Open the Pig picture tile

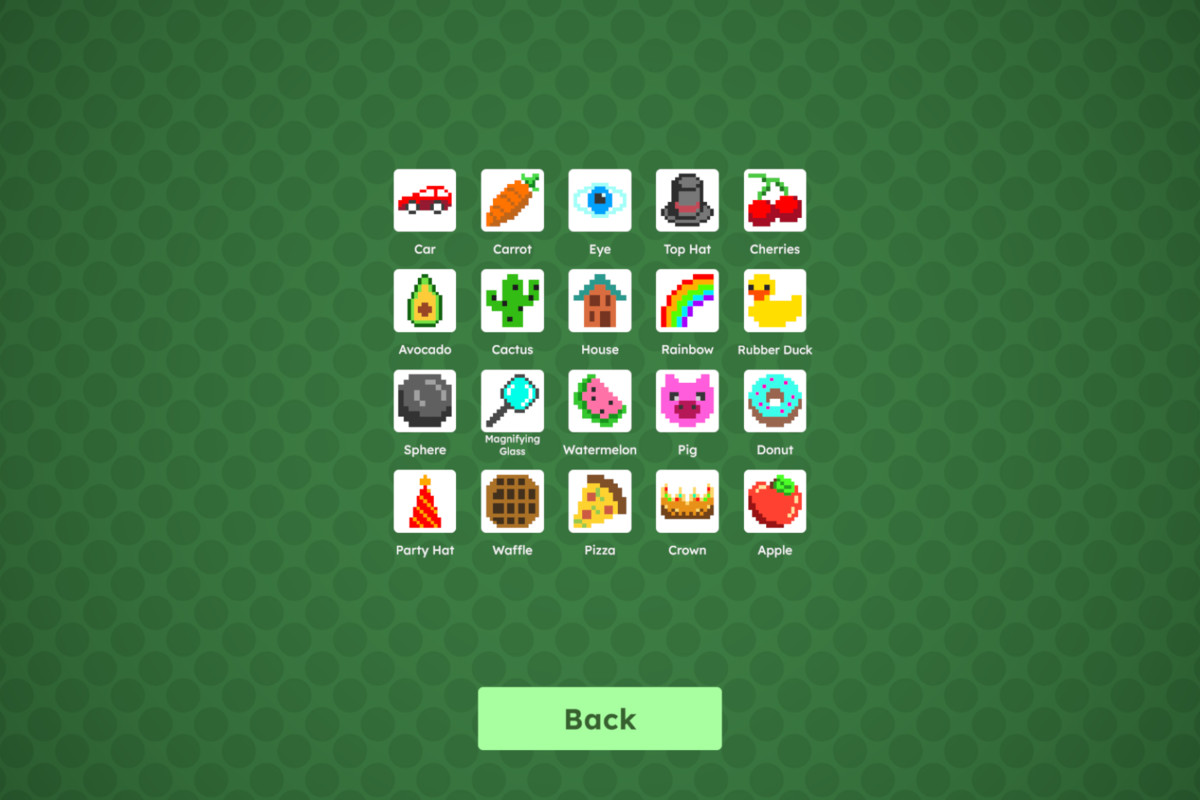687,401
